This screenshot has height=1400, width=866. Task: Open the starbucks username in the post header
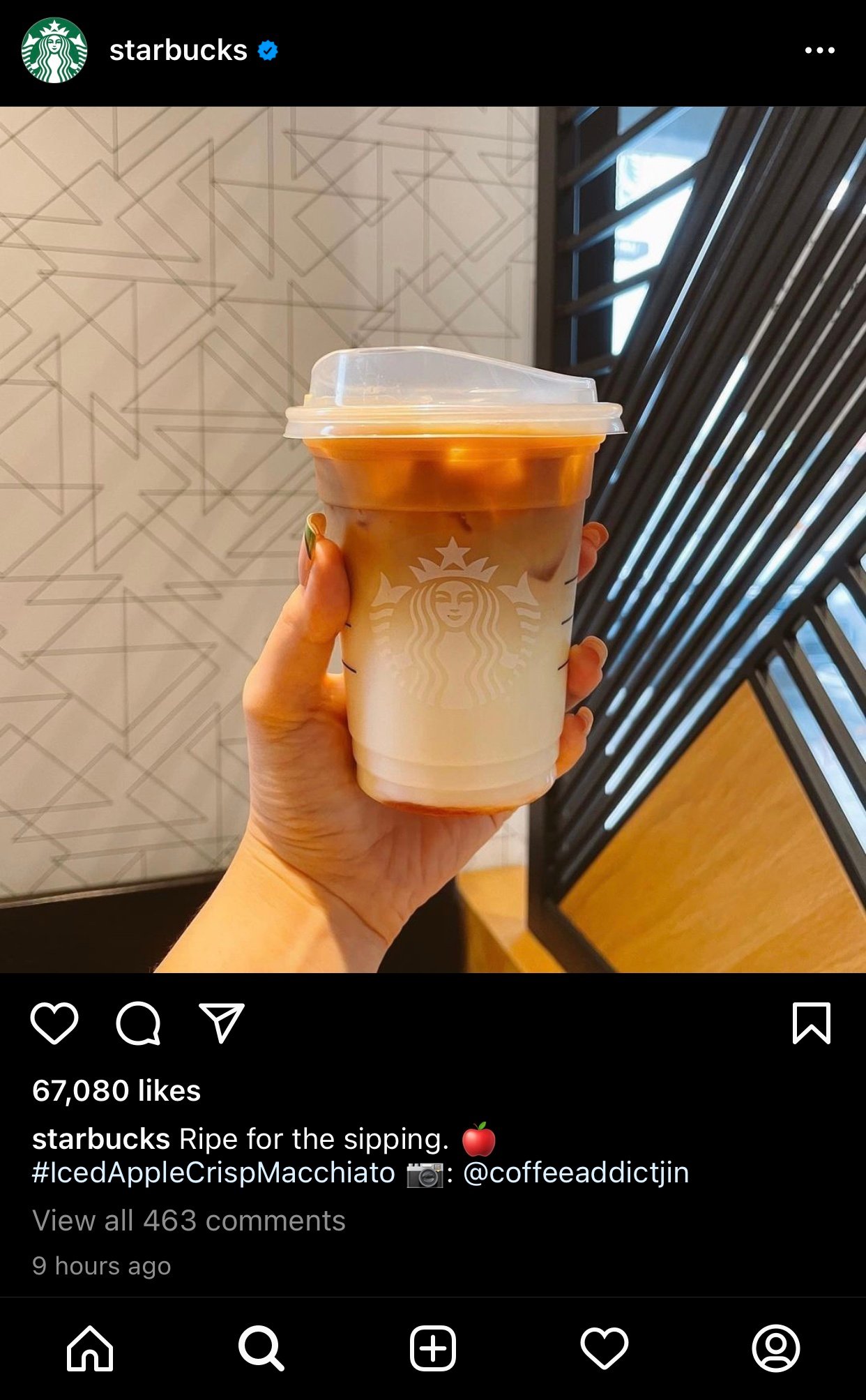pyautogui.click(x=178, y=50)
